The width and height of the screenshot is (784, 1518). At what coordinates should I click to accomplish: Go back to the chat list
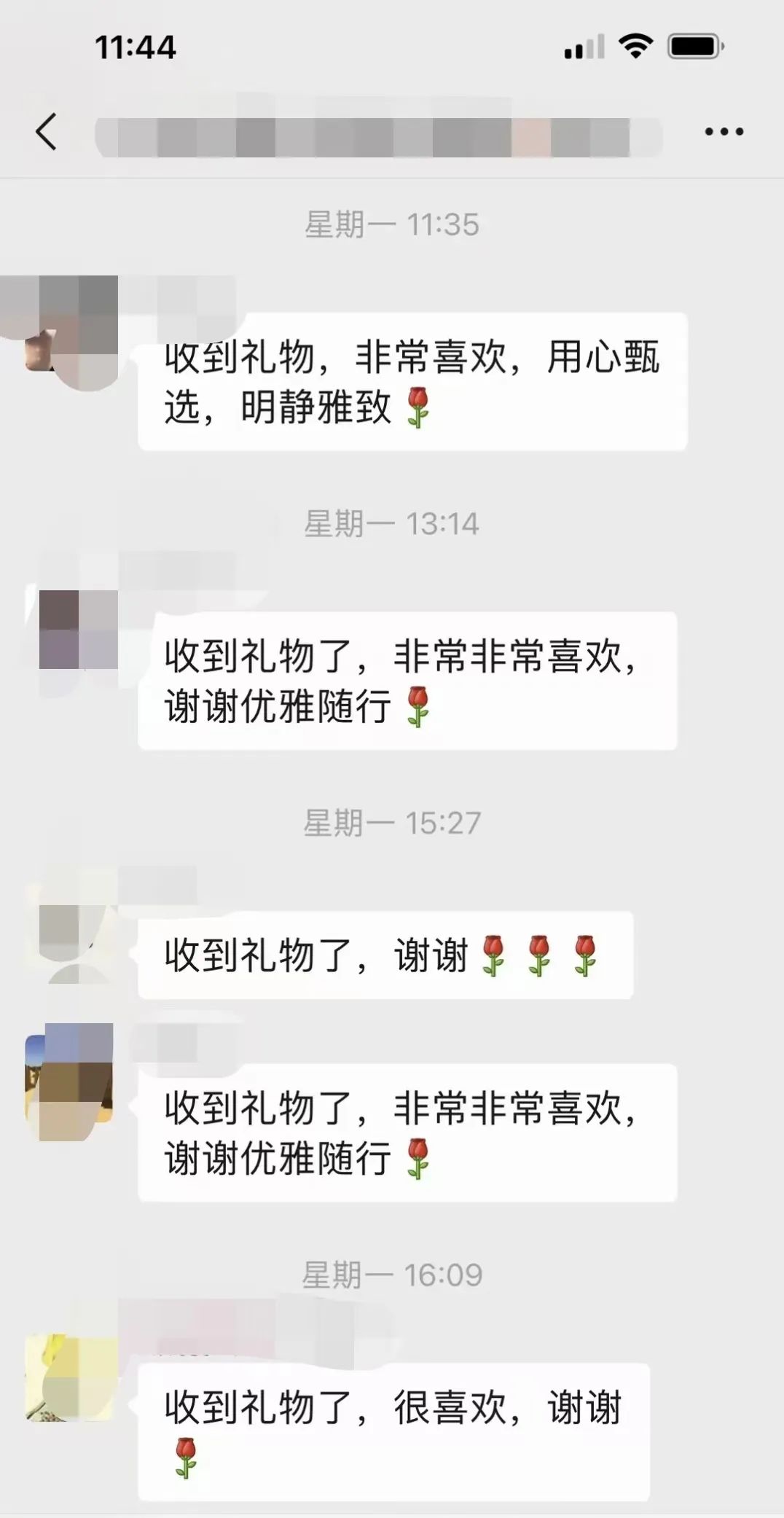click(x=47, y=132)
